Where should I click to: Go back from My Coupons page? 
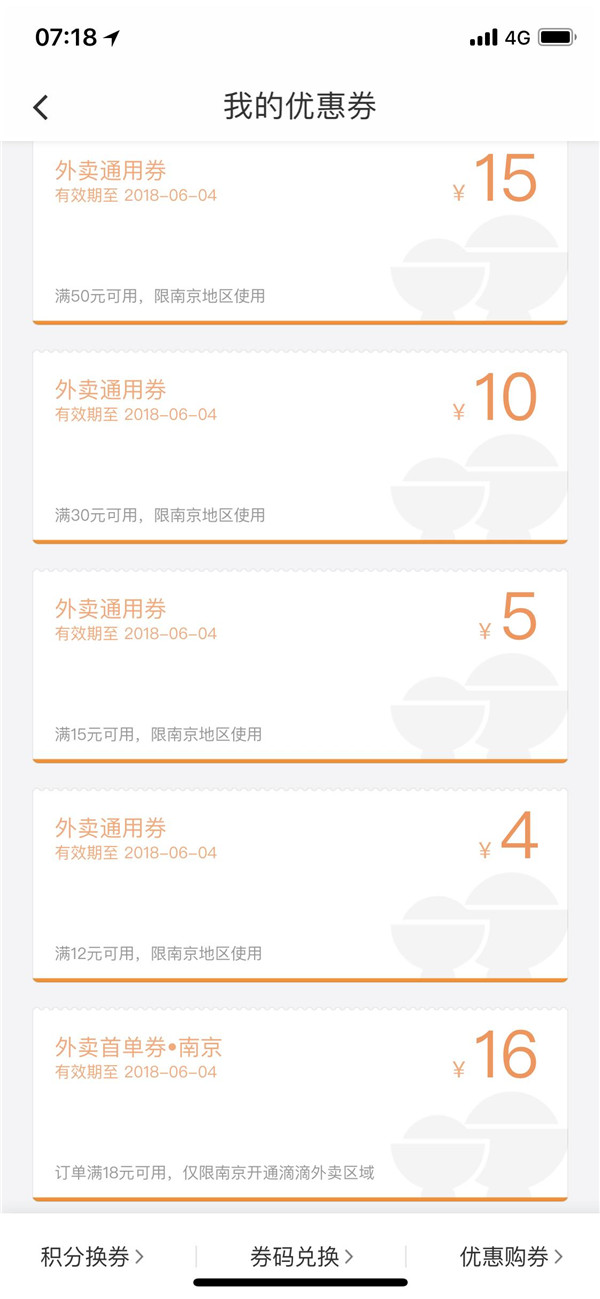(x=41, y=107)
